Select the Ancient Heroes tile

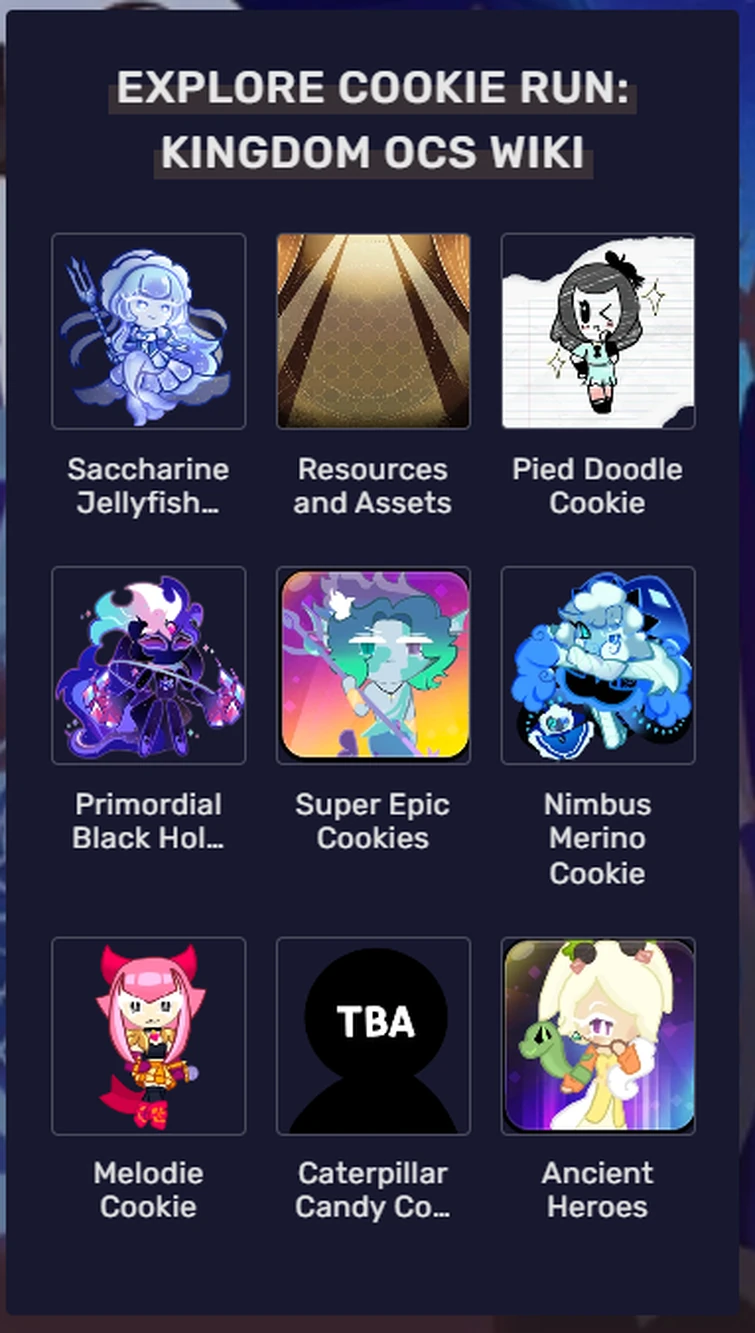[x=597, y=1035]
